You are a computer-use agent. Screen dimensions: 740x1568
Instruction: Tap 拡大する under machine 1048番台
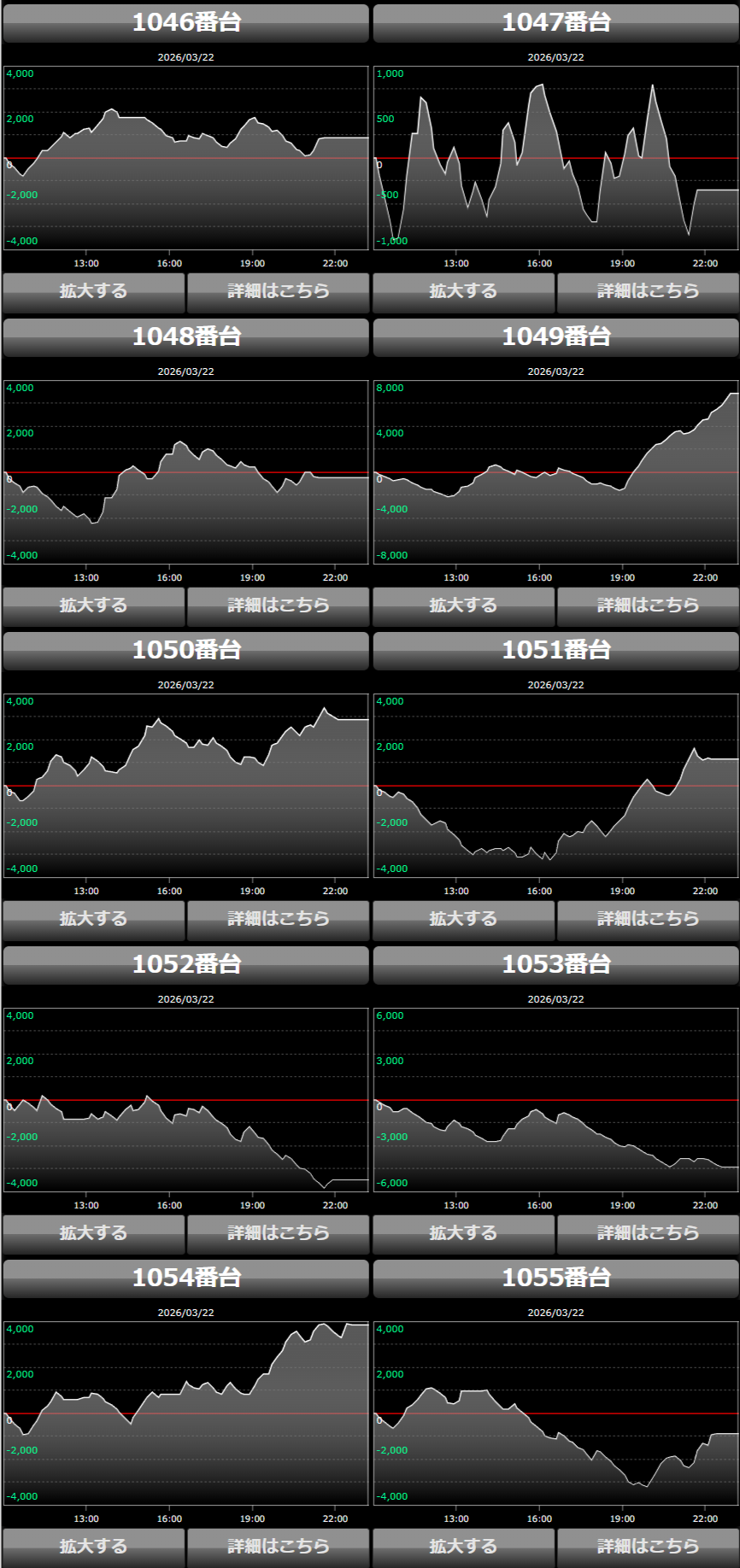pyautogui.click(x=93, y=606)
